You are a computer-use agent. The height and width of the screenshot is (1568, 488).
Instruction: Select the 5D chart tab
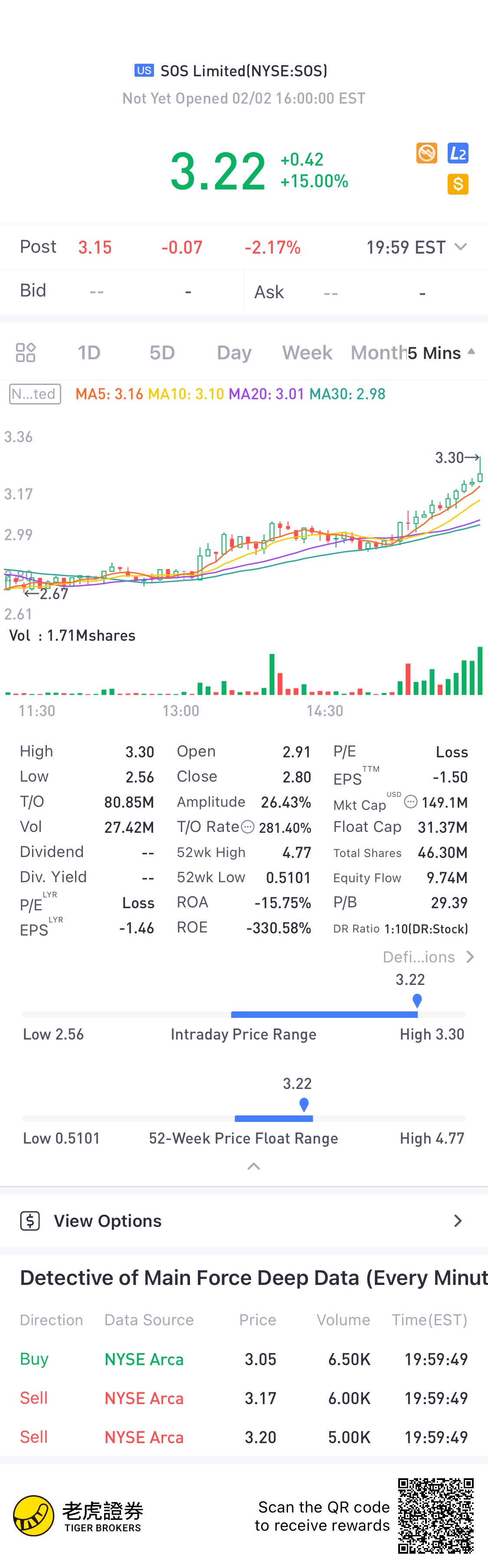[x=162, y=352]
